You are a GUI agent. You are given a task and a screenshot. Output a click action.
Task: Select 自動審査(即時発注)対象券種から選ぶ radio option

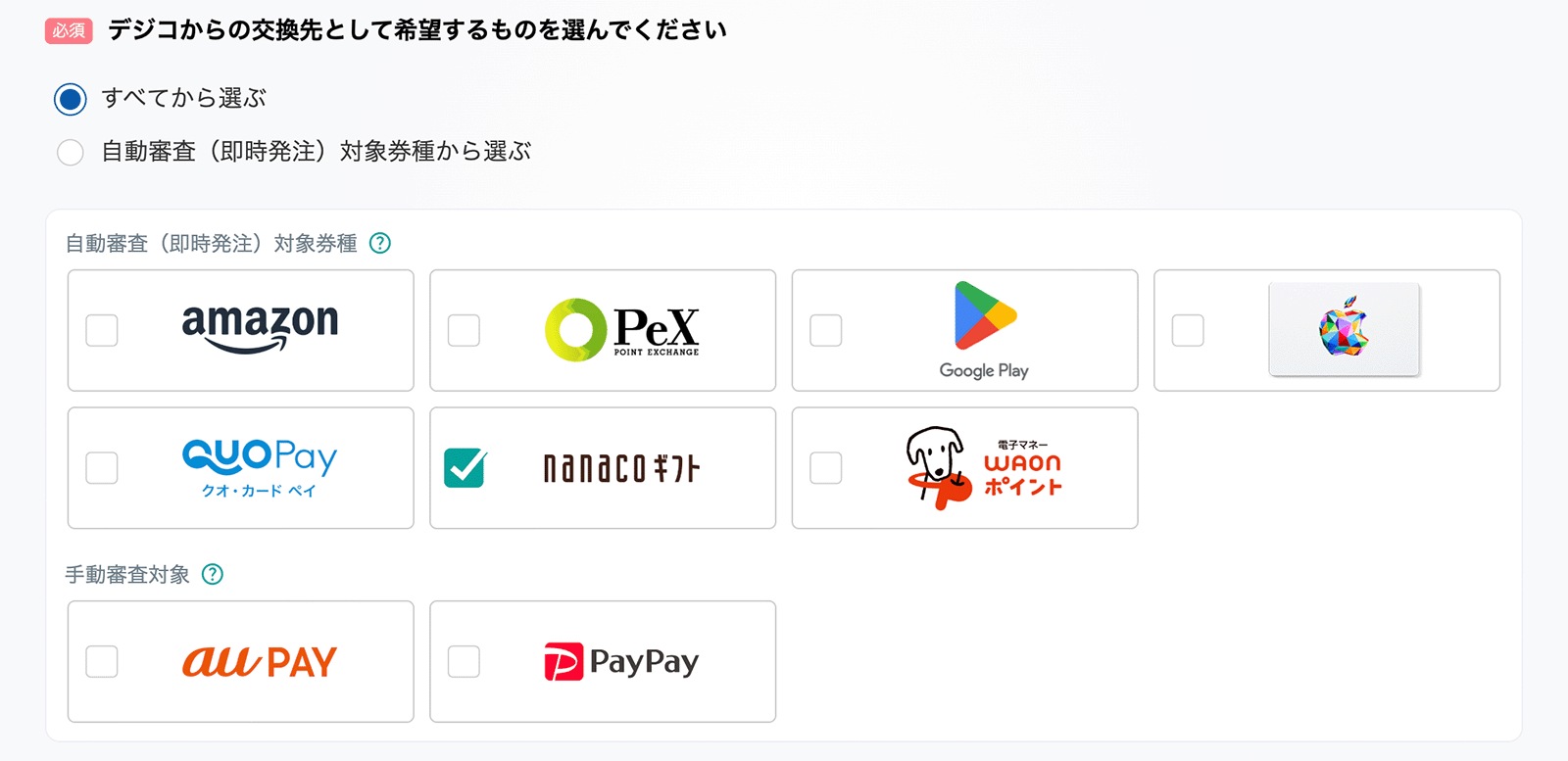click(x=71, y=152)
